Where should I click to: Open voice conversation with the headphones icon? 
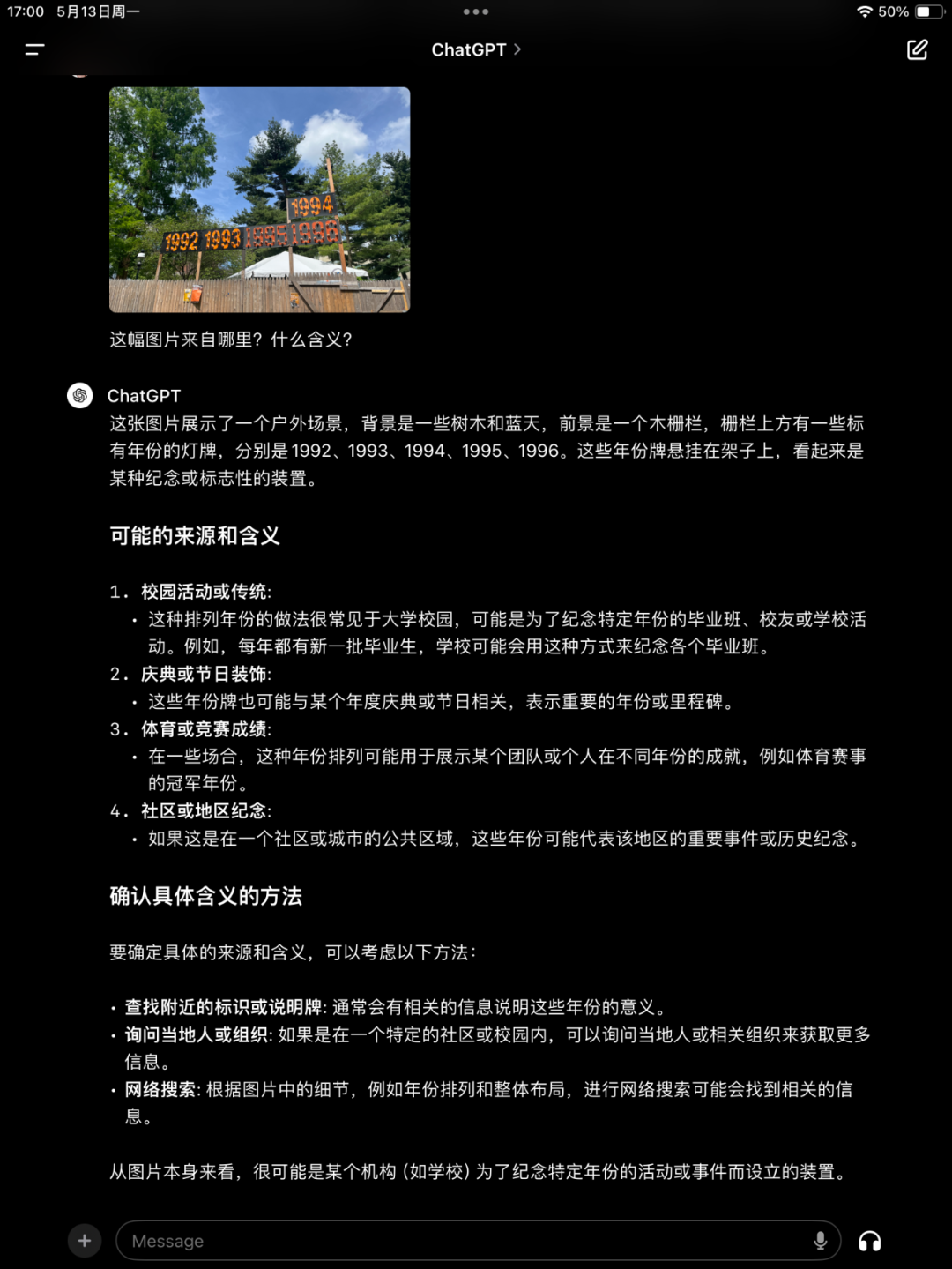click(869, 1241)
